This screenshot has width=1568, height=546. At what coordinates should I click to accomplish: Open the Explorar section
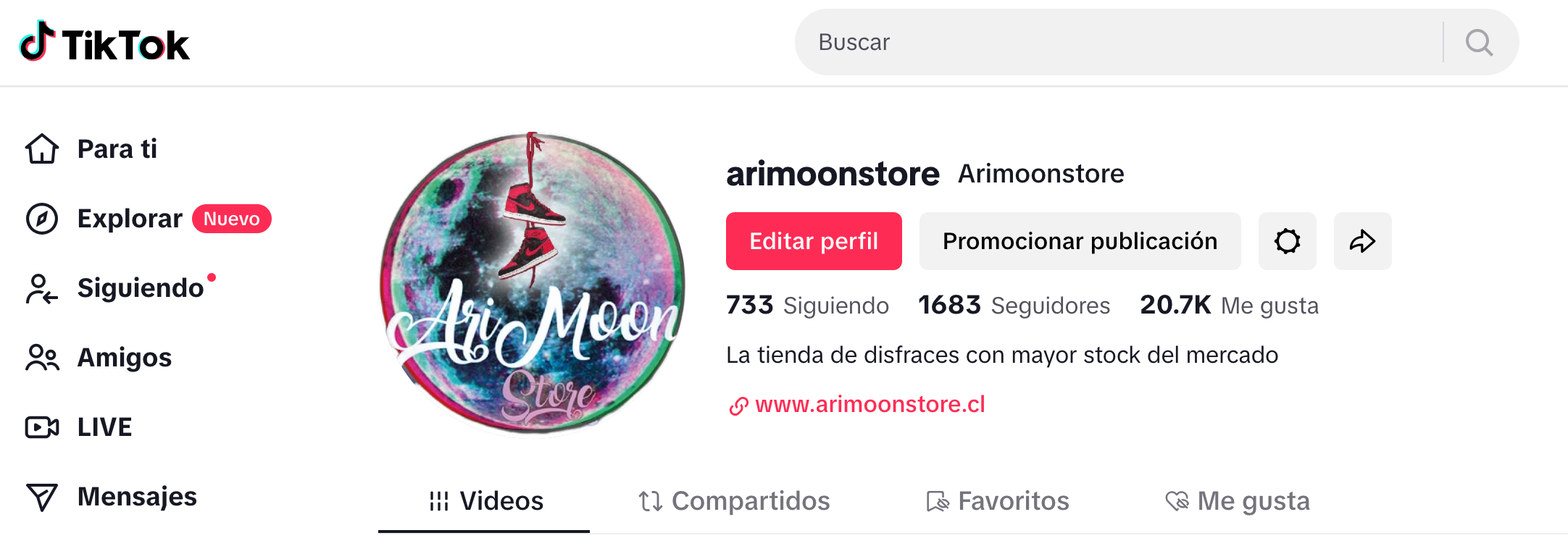tap(129, 219)
